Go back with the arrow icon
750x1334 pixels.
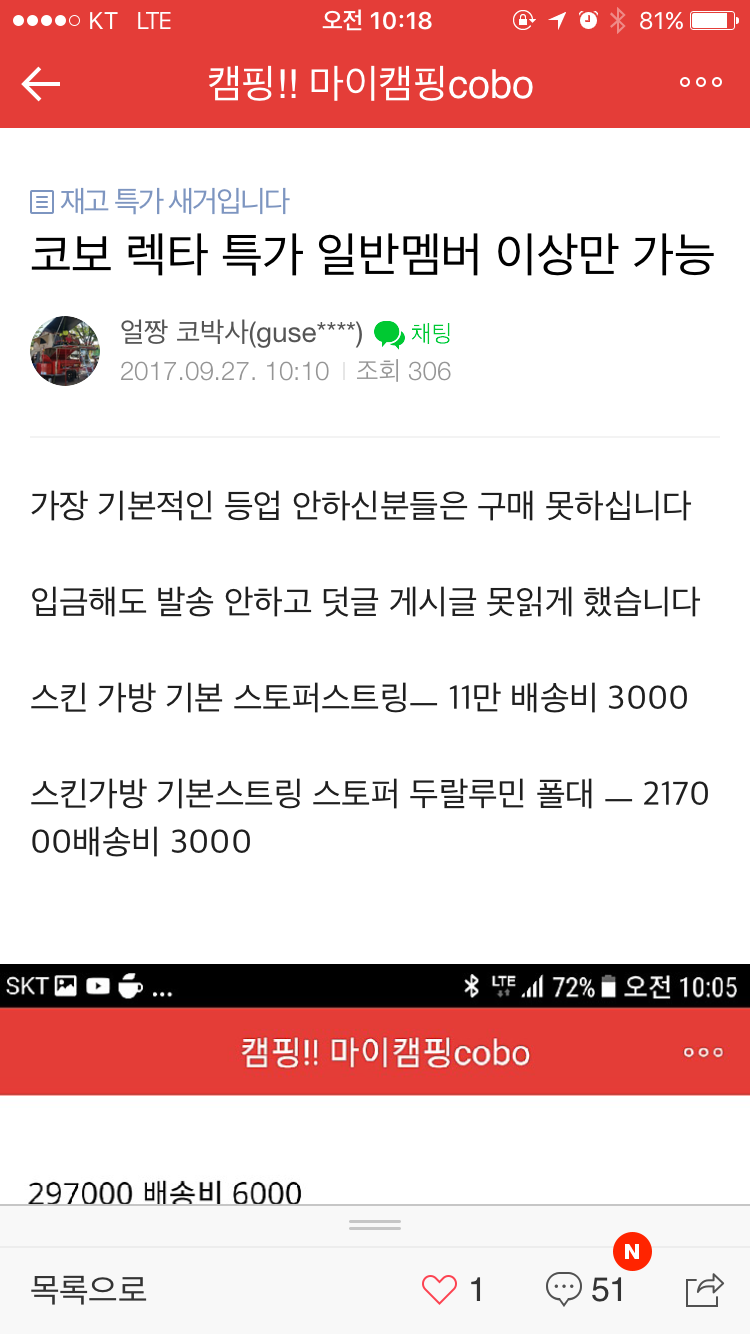click(41, 84)
